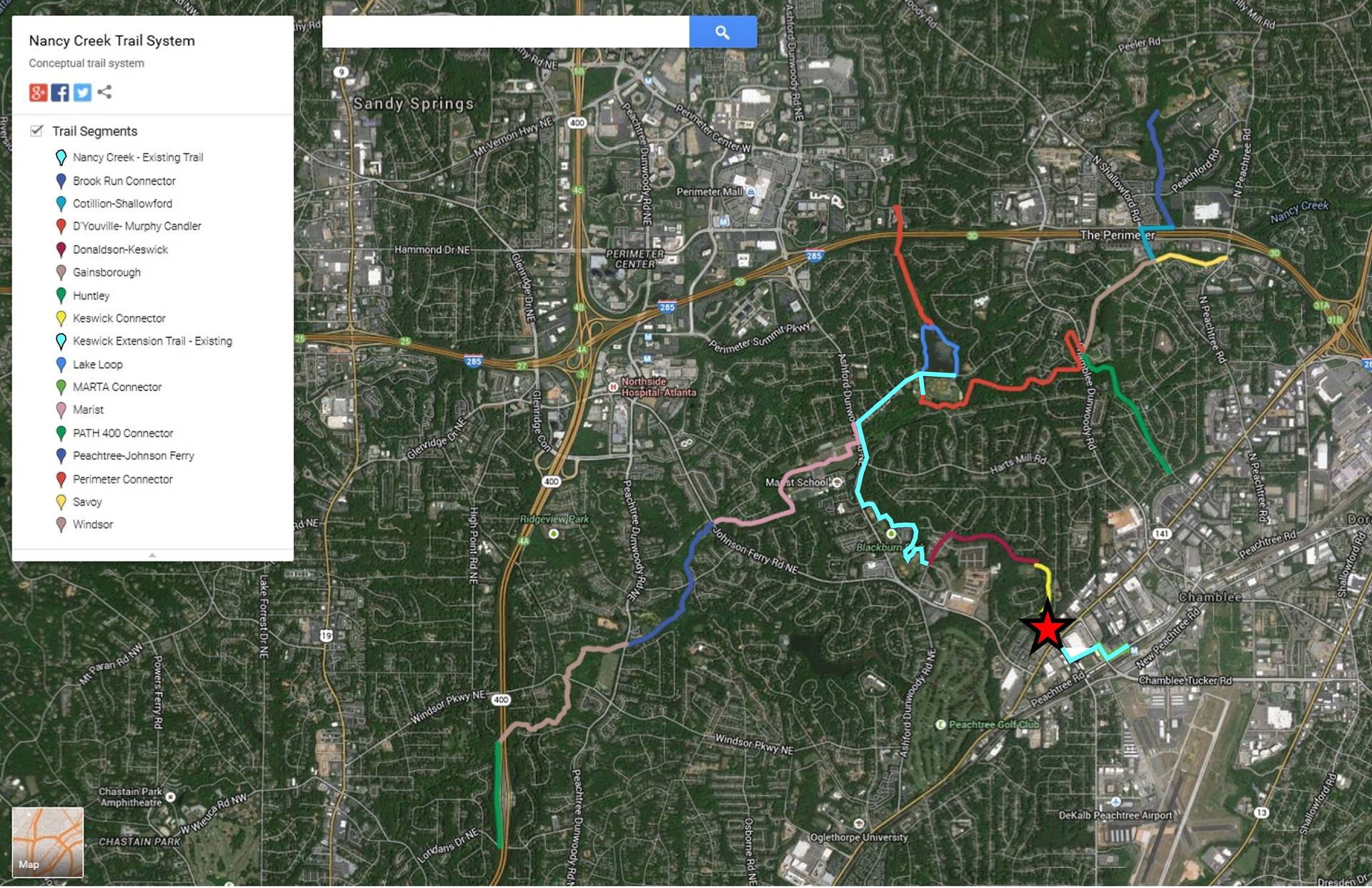Select the Gainsborough segment

click(106, 272)
